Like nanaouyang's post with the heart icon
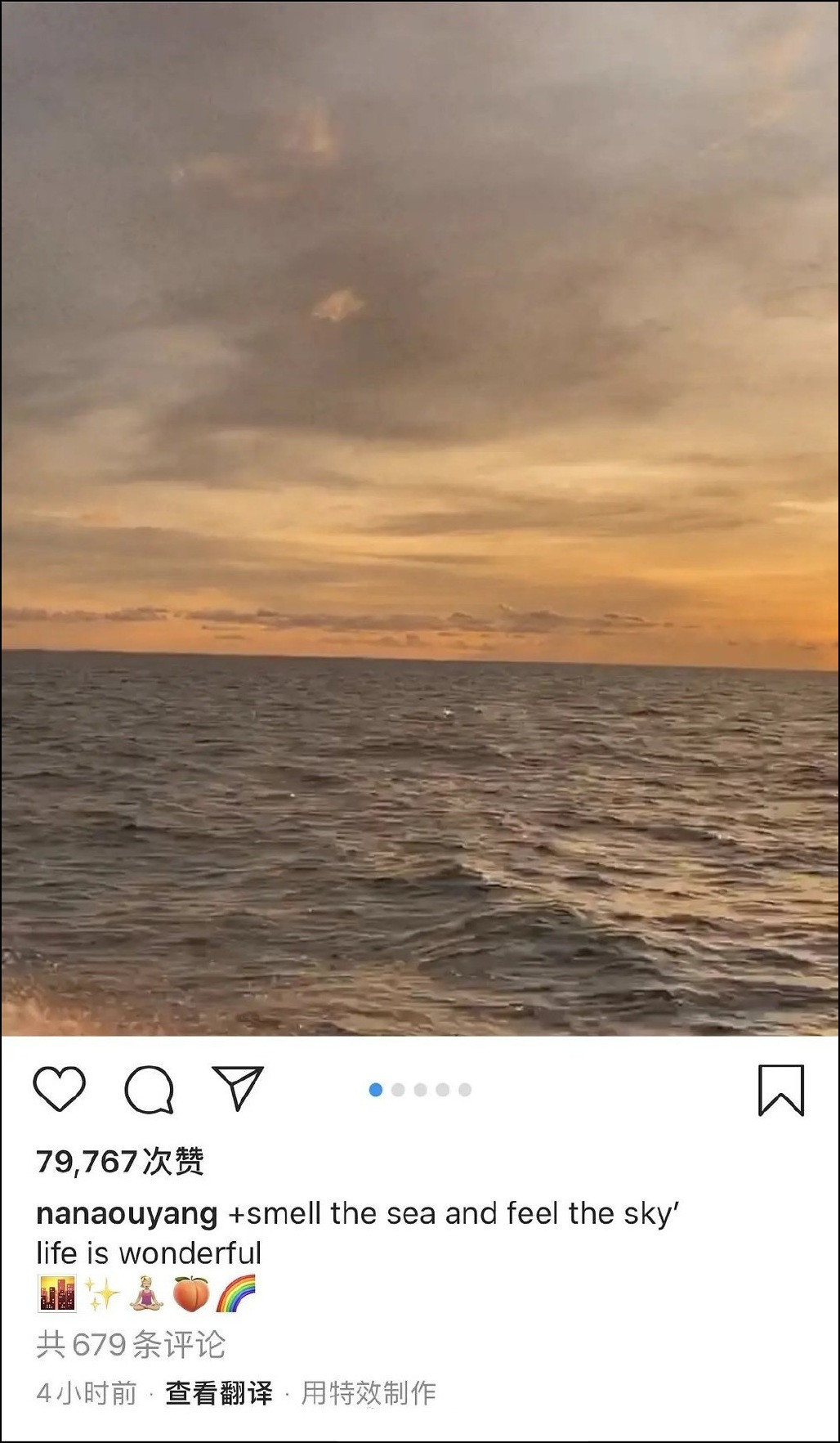This screenshot has height=1443, width=840. 60,1089
